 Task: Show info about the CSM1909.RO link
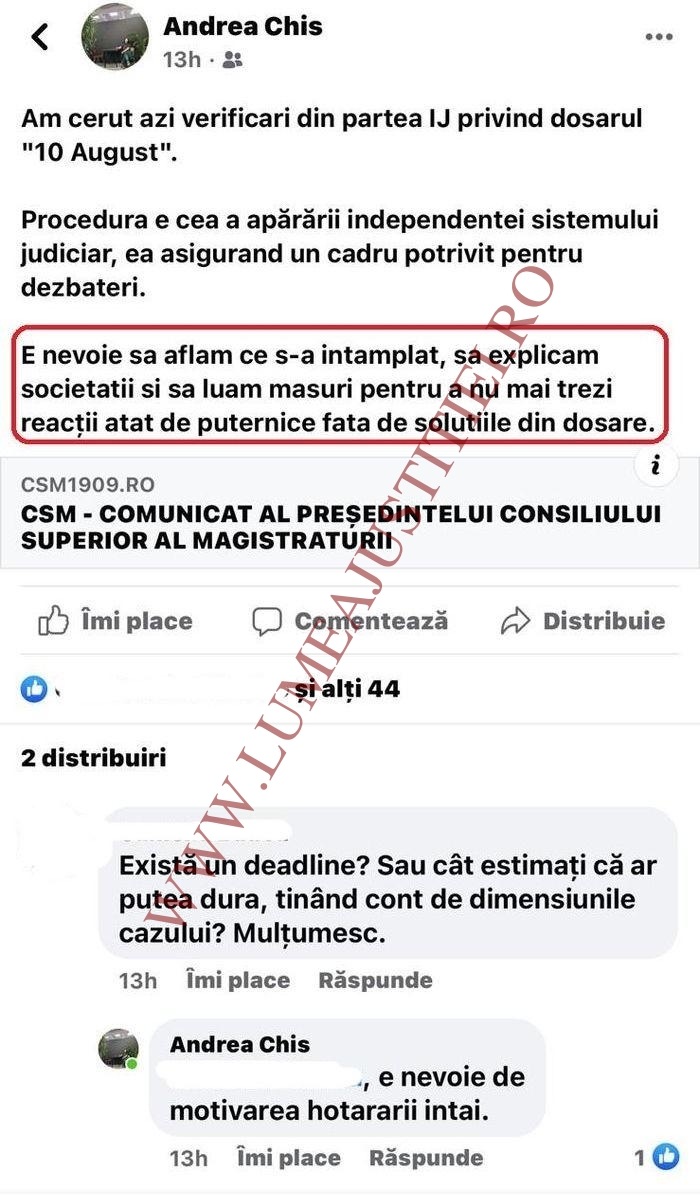point(656,463)
